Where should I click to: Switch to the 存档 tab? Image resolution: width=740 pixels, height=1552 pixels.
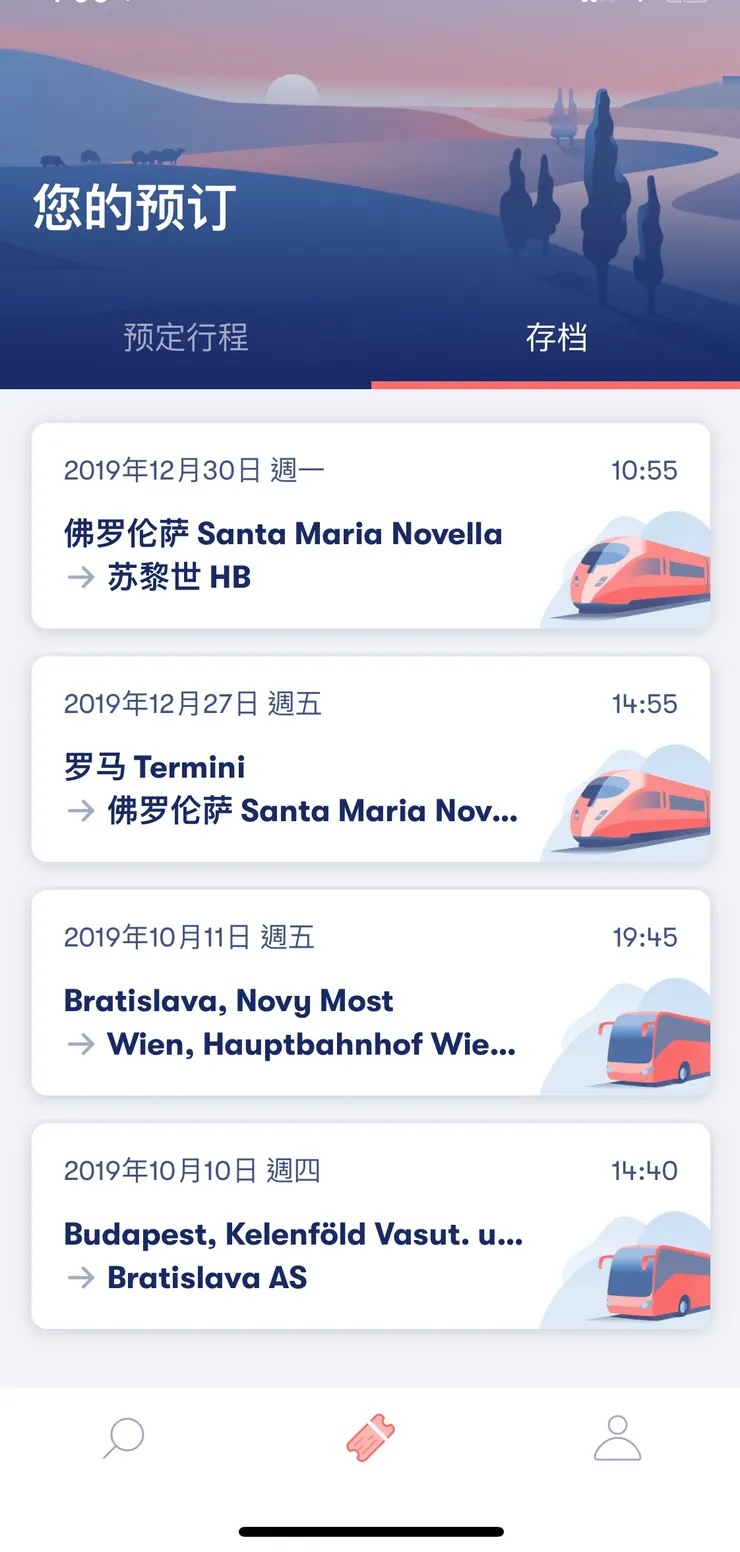(556, 338)
